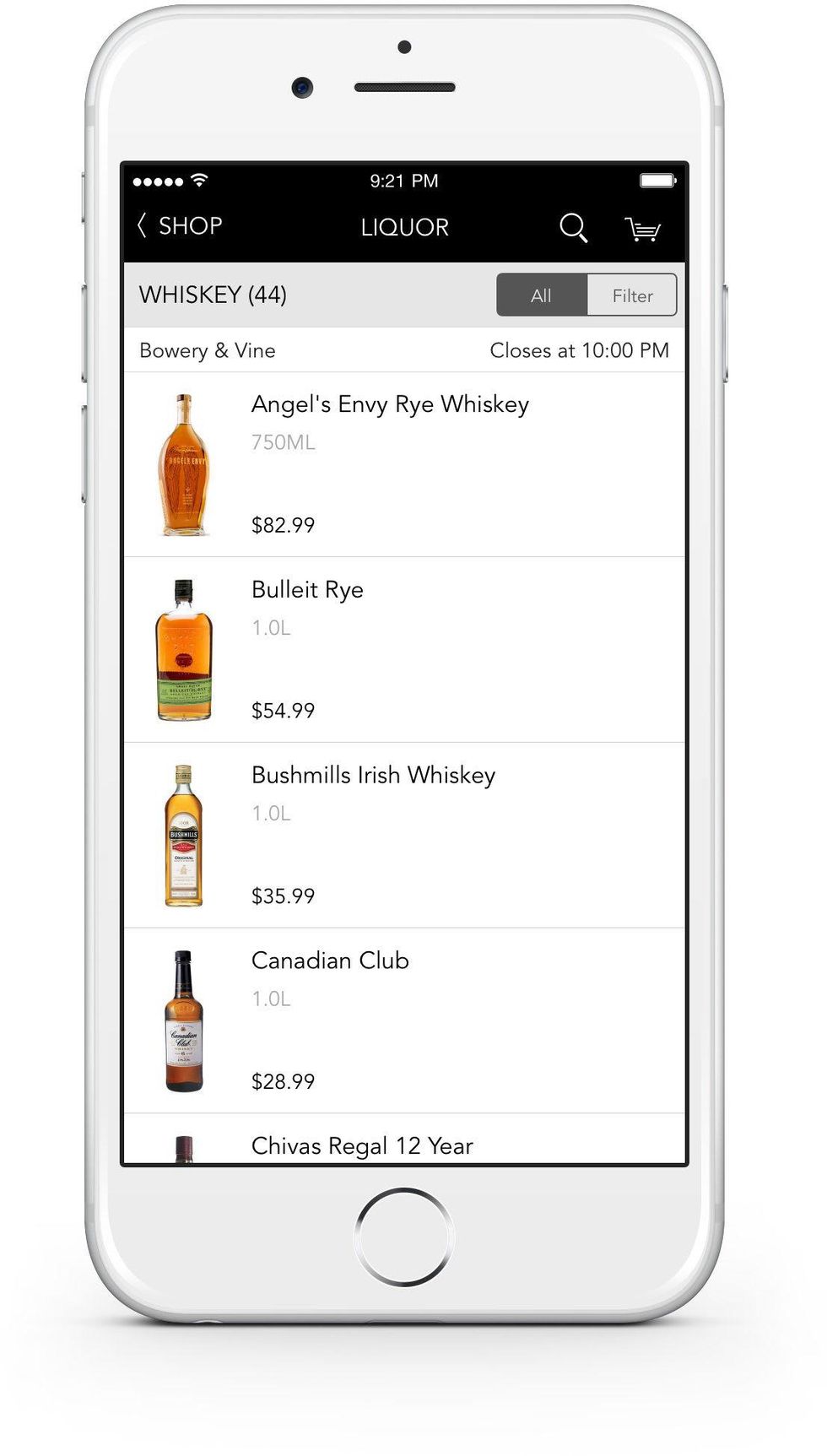
Task: Select the All view toggle
Action: click(x=541, y=295)
